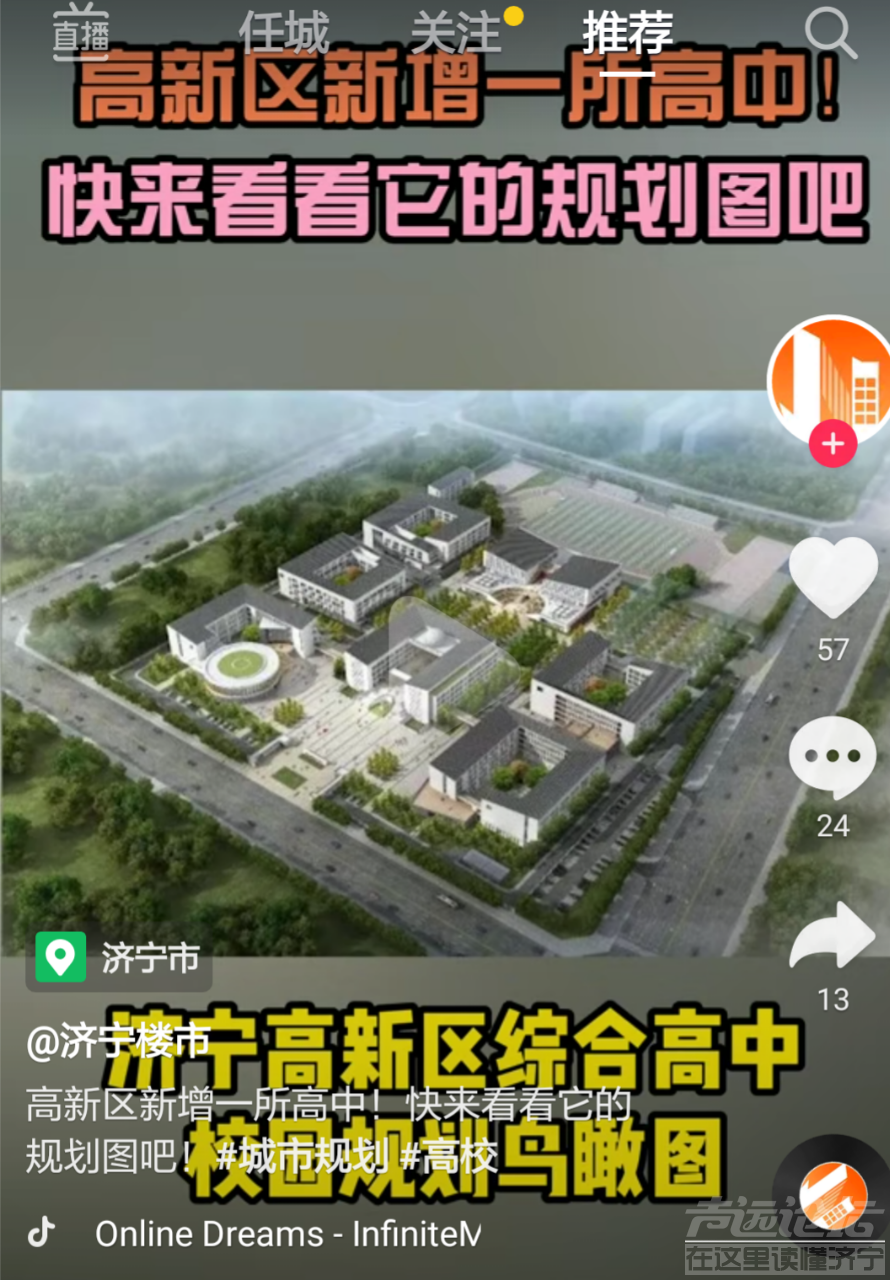Open the 济宁市 location tag
The width and height of the screenshot is (890, 1280).
coord(118,958)
